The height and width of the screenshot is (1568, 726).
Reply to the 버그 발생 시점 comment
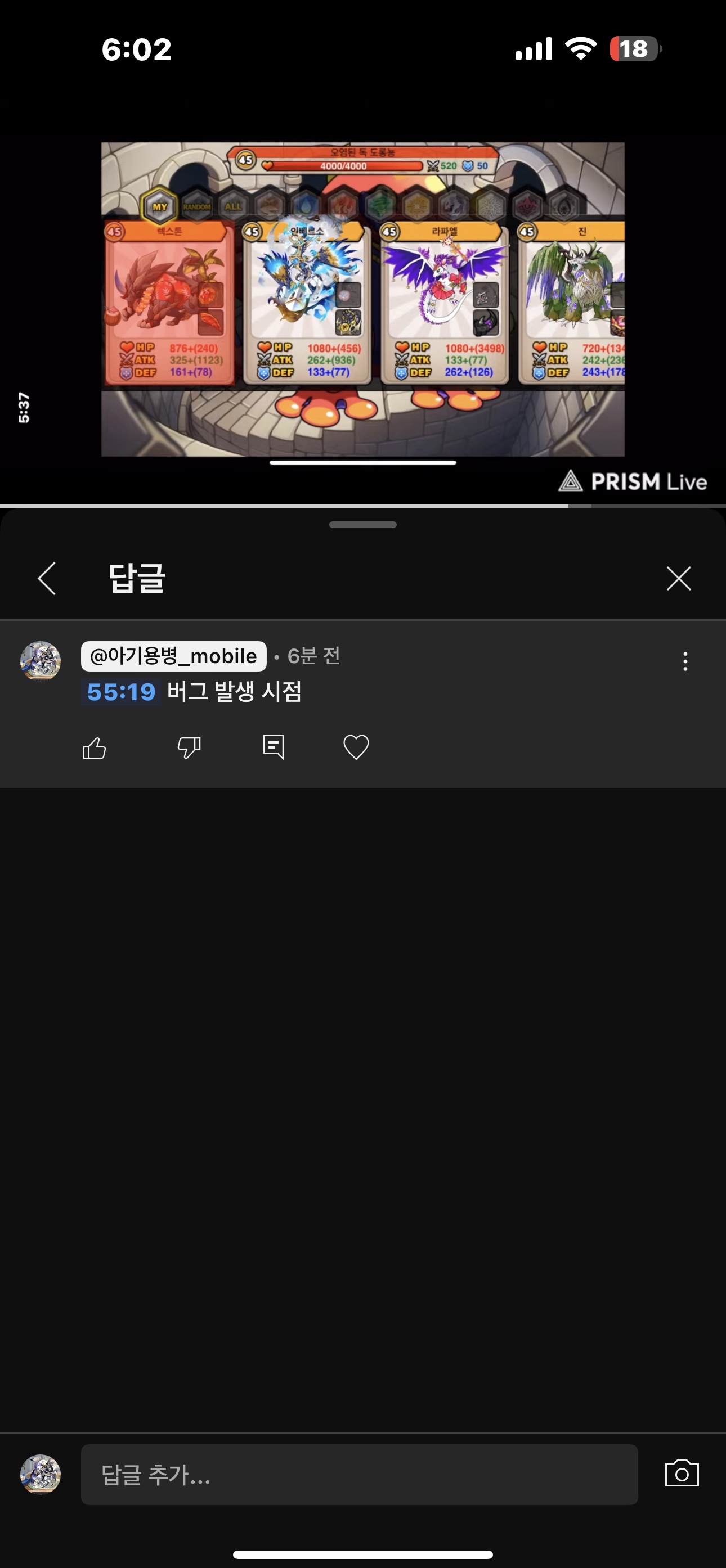[x=273, y=747]
